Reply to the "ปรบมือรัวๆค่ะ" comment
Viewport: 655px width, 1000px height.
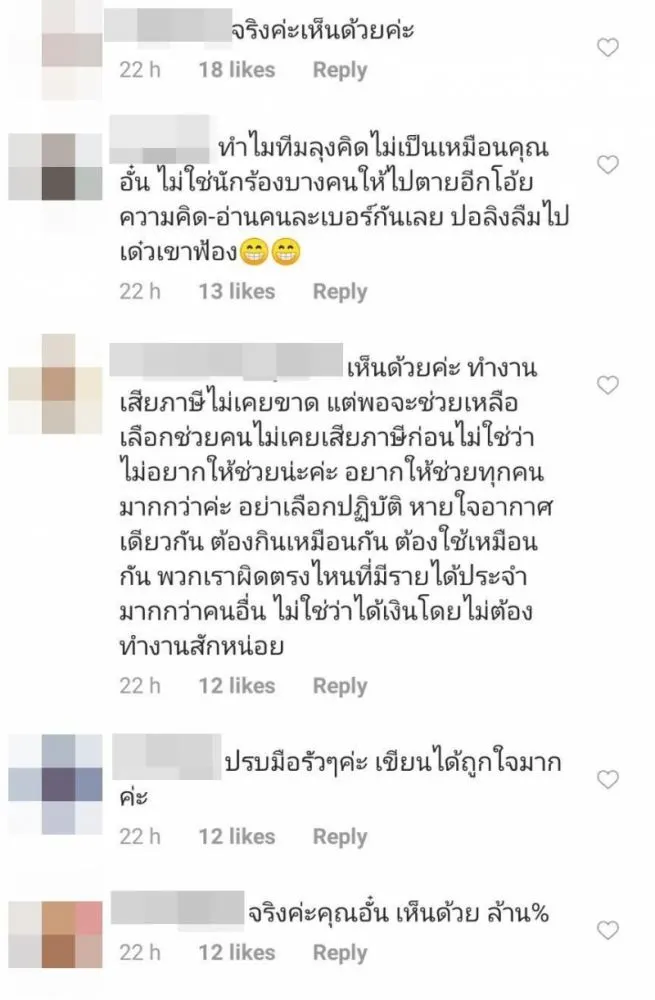(340, 837)
